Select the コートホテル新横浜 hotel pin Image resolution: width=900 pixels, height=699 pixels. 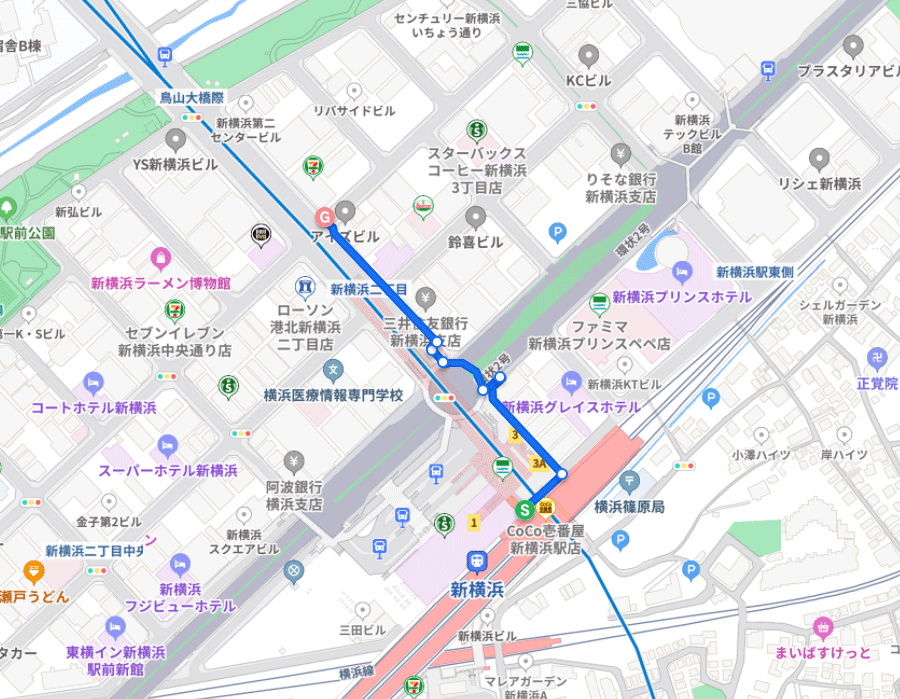pos(94,383)
